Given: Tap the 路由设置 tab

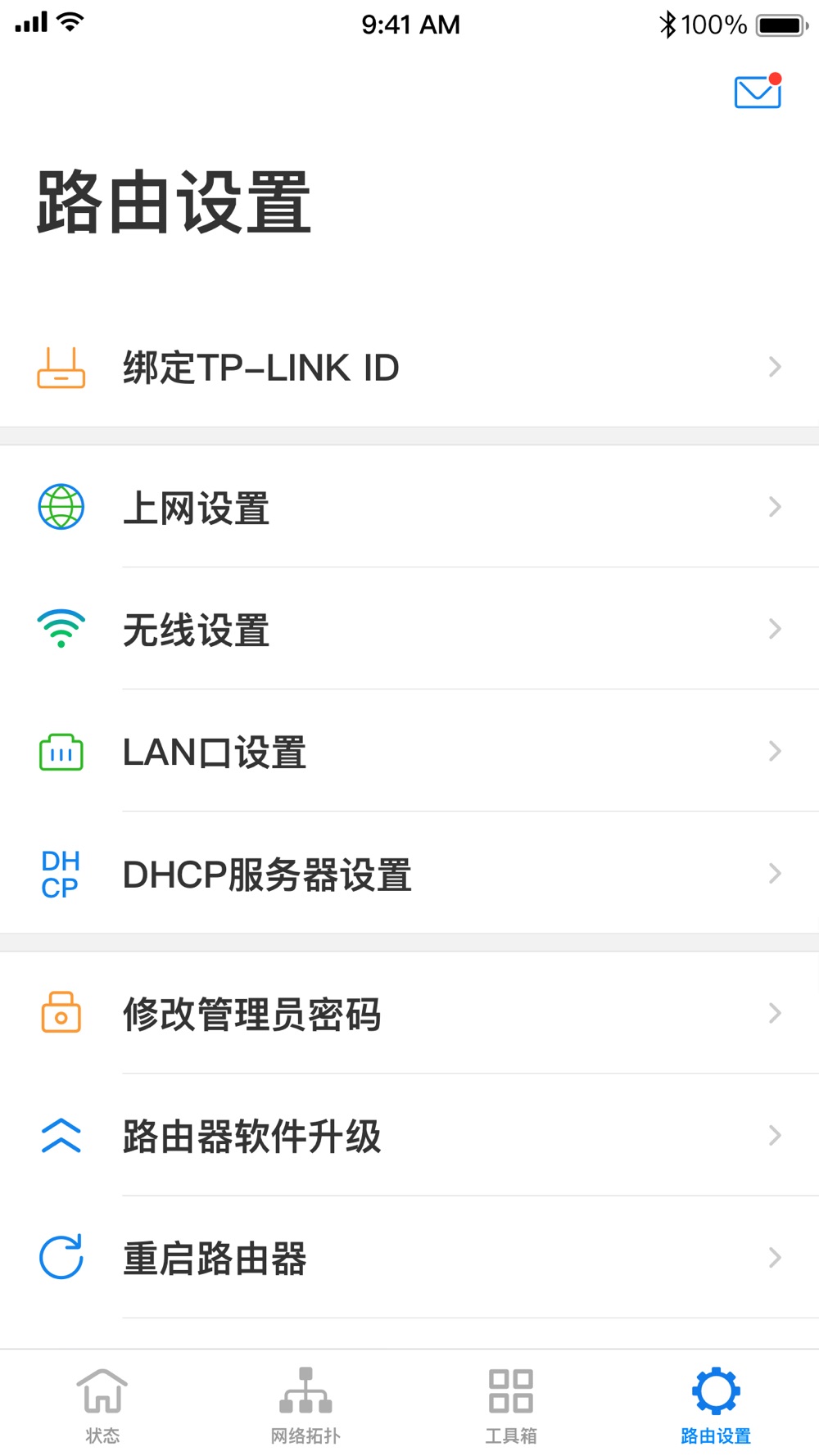Looking at the screenshot, I should point(716,1404).
